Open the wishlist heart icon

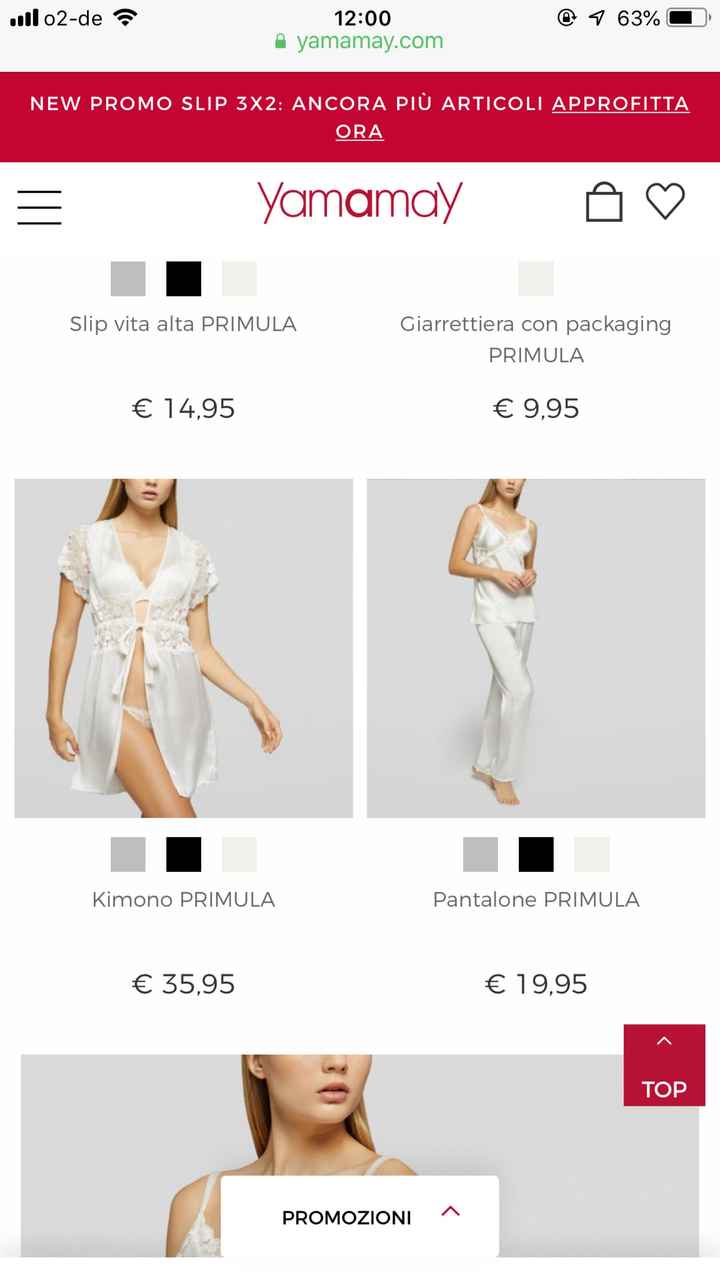664,201
